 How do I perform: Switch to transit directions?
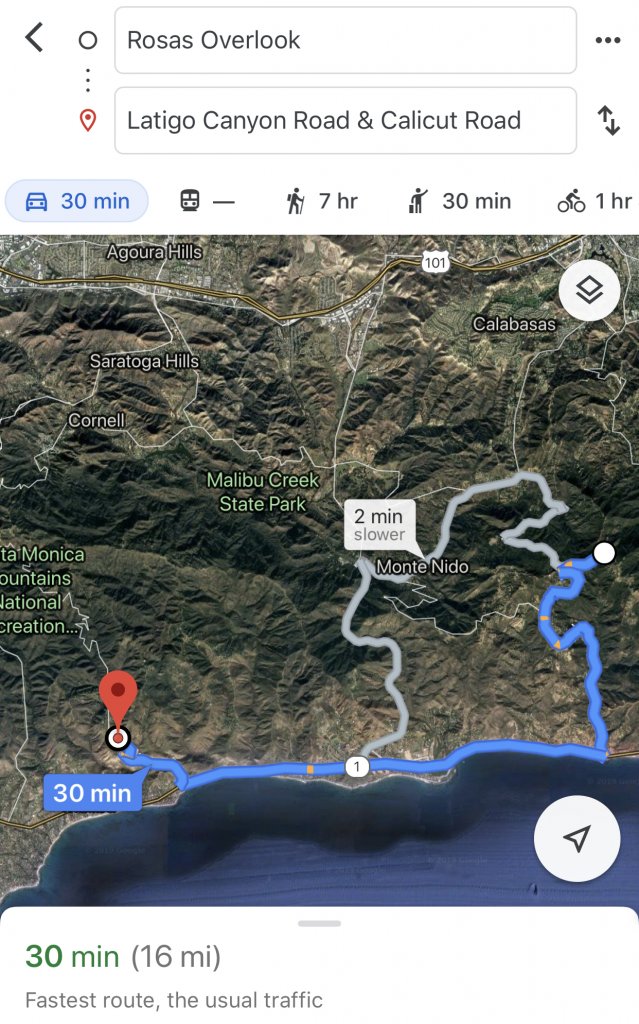pos(207,201)
